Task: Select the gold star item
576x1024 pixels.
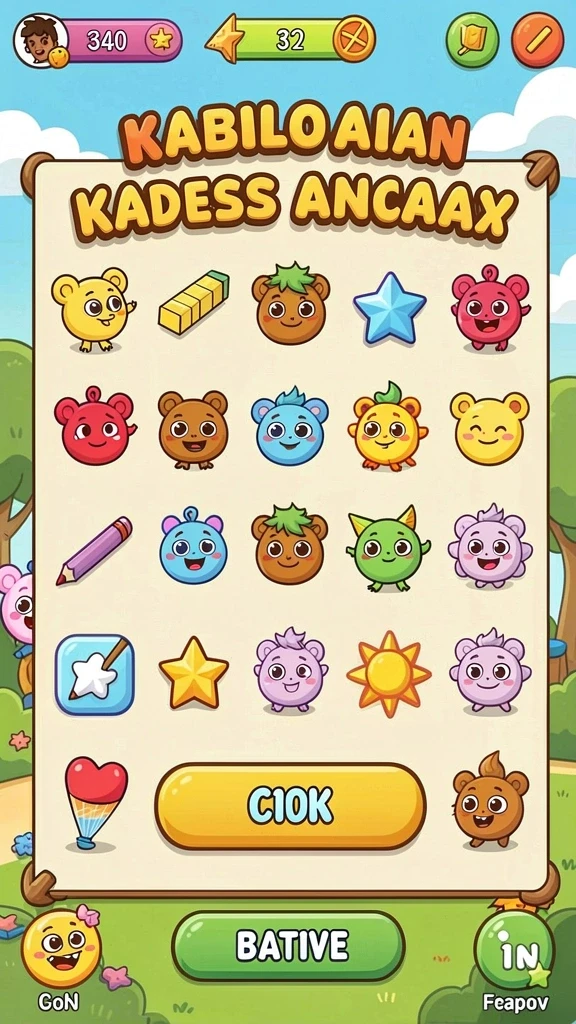Action: [x=194, y=673]
